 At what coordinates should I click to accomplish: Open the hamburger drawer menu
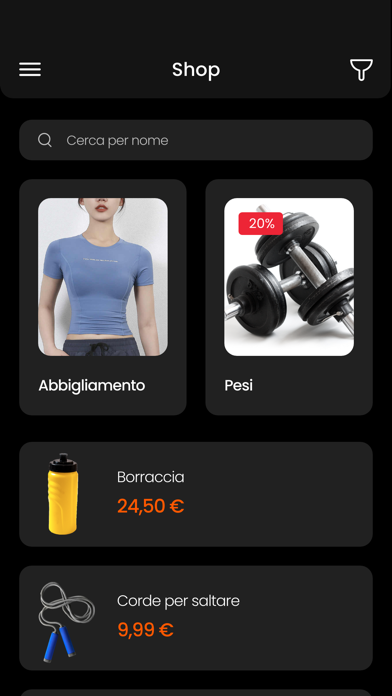[30, 69]
